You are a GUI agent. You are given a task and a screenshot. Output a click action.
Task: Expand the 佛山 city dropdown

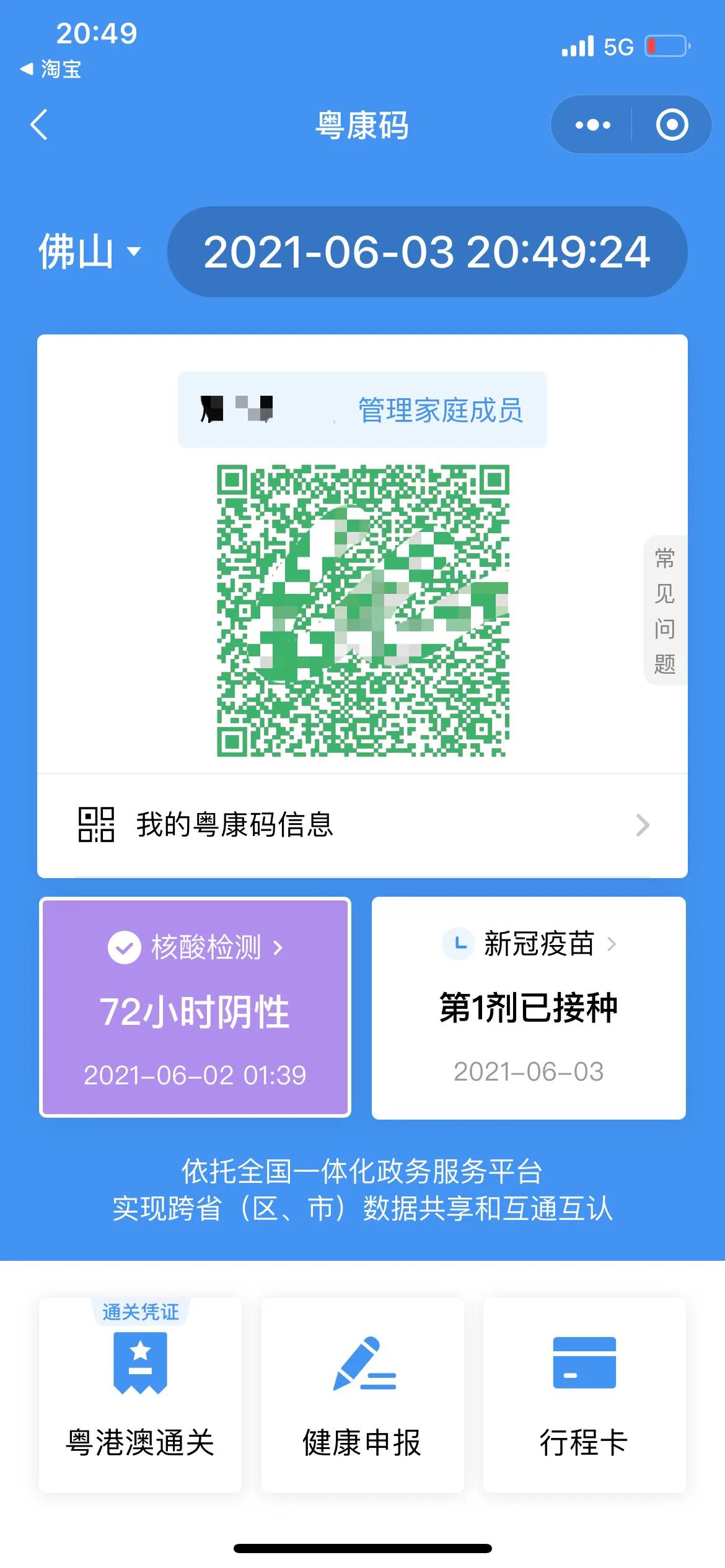(90, 252)
